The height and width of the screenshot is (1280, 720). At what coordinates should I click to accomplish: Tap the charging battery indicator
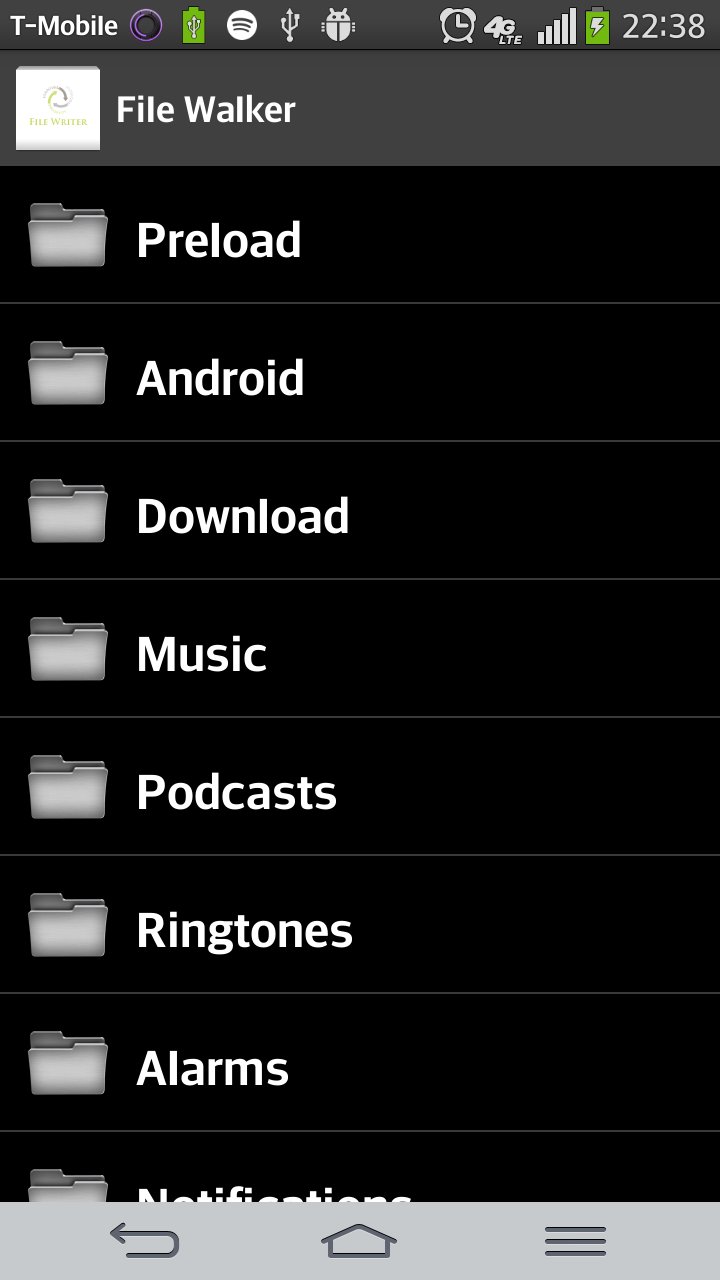coord(598,25)
